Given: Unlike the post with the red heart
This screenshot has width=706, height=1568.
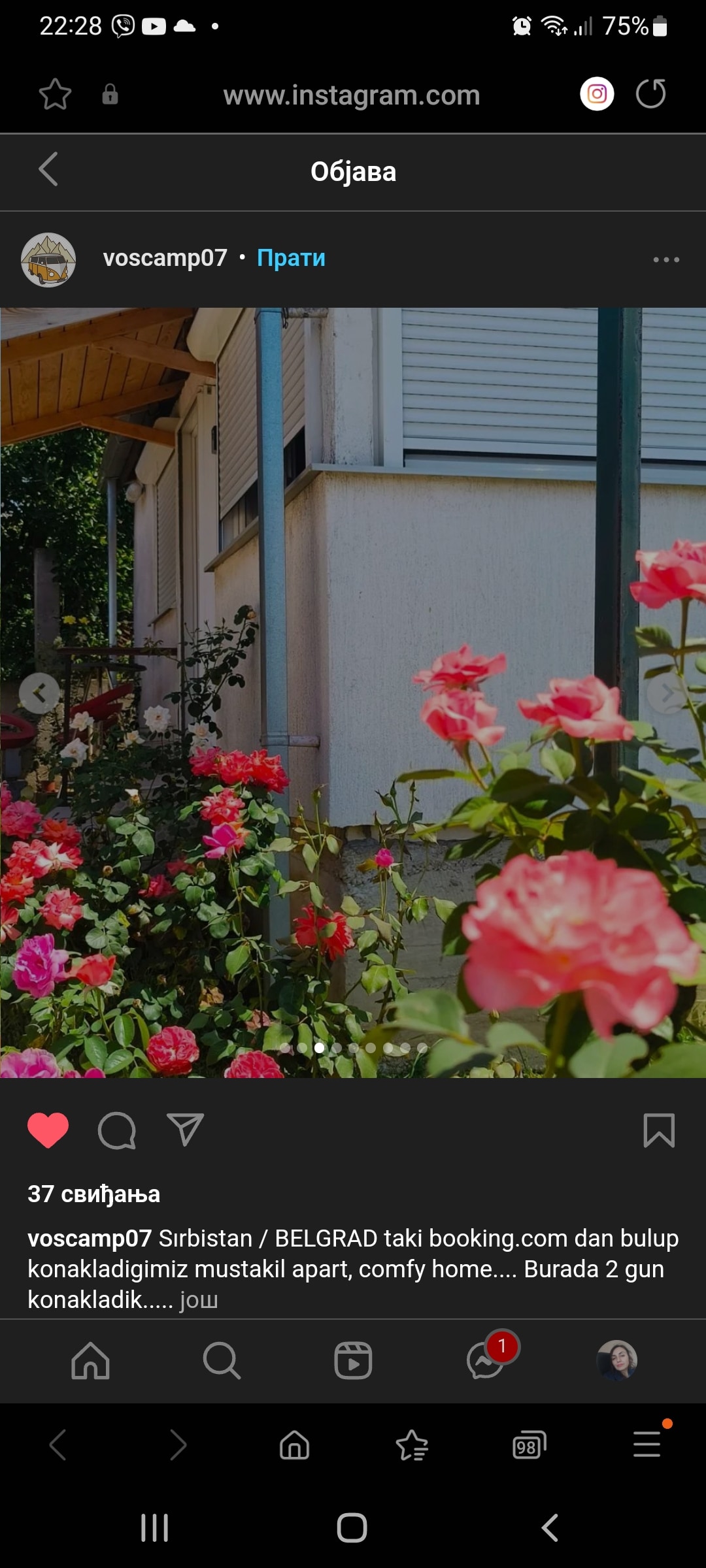Looking at the screenshot, I should click(48, 1130).
